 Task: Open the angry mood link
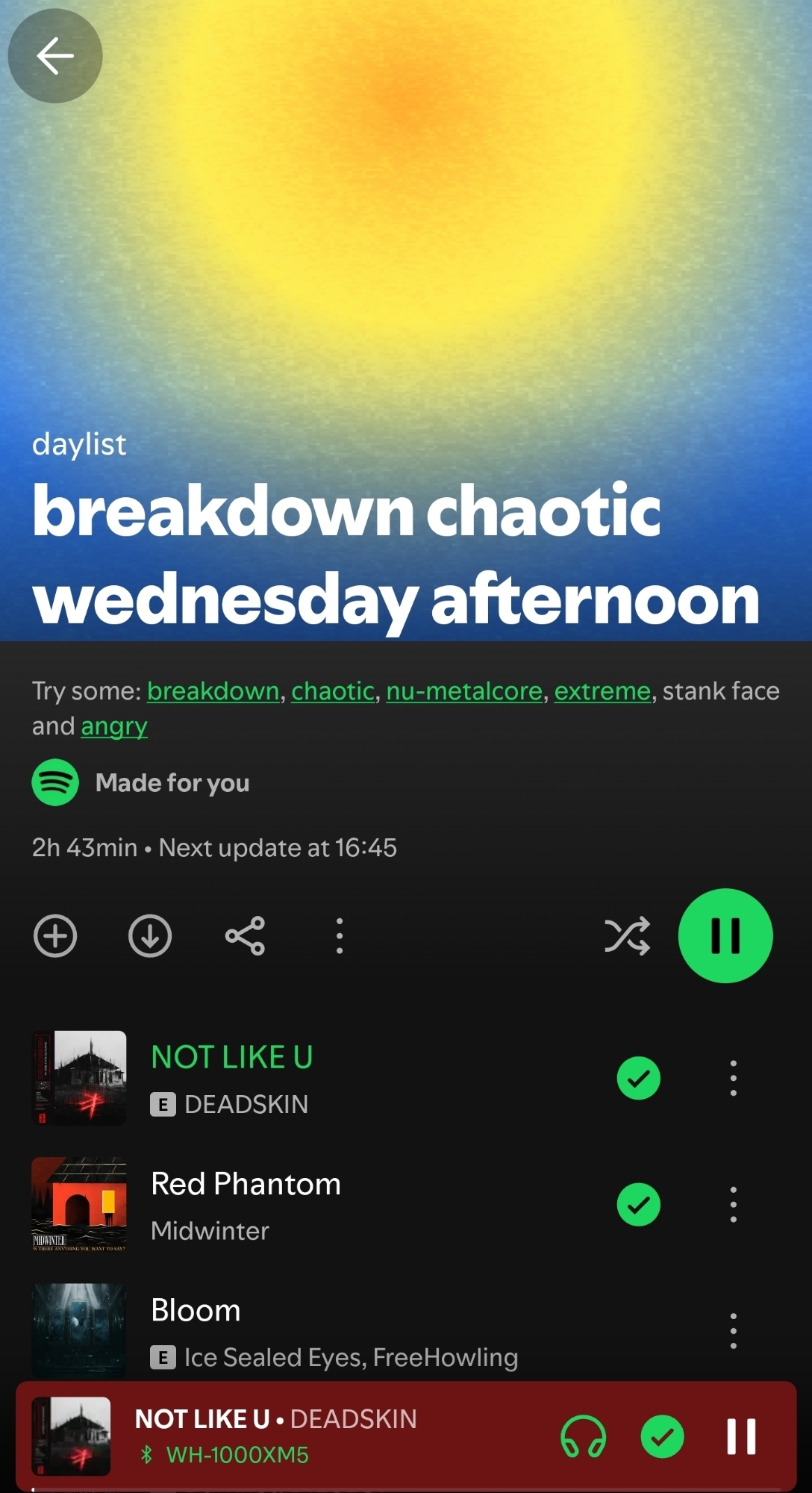114,726
